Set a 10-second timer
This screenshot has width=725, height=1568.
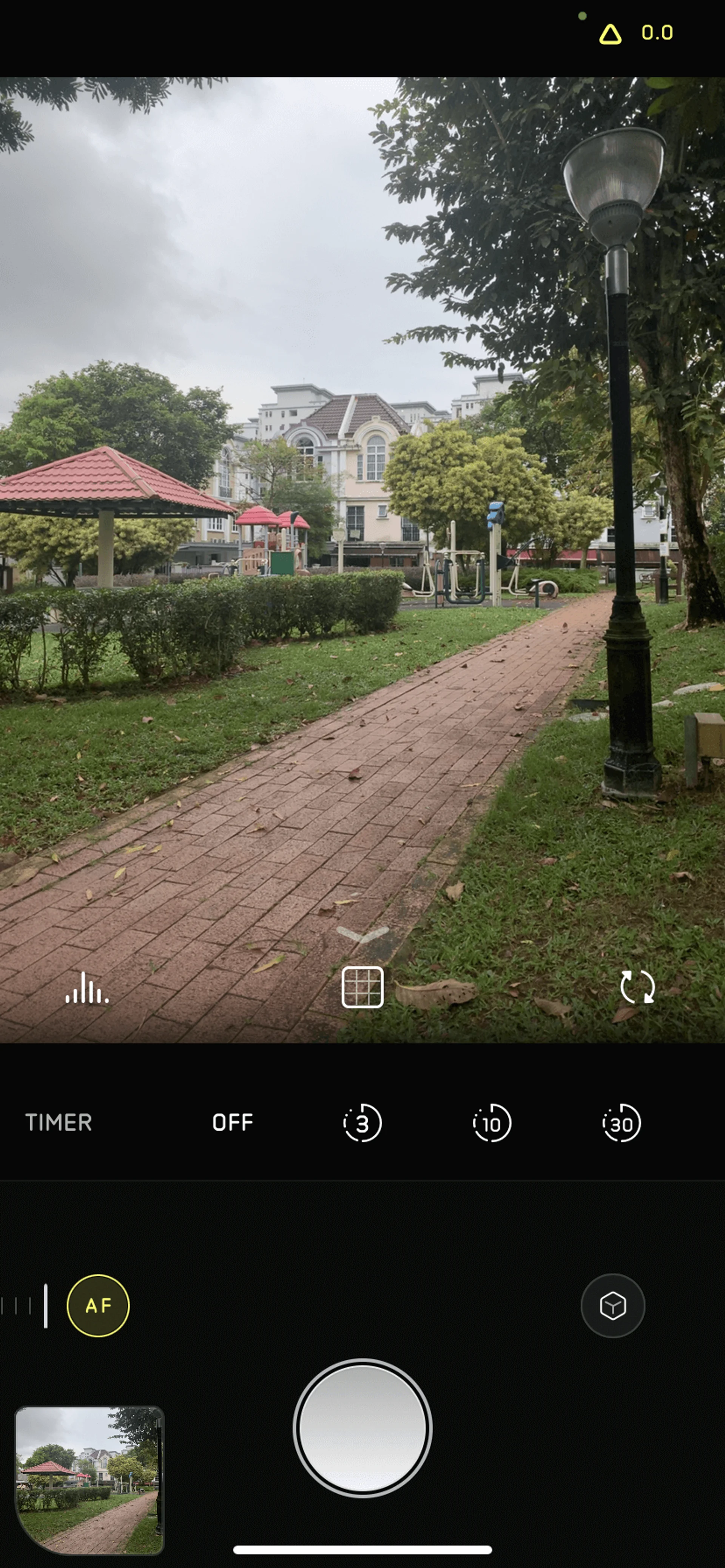click(492, 1122)
